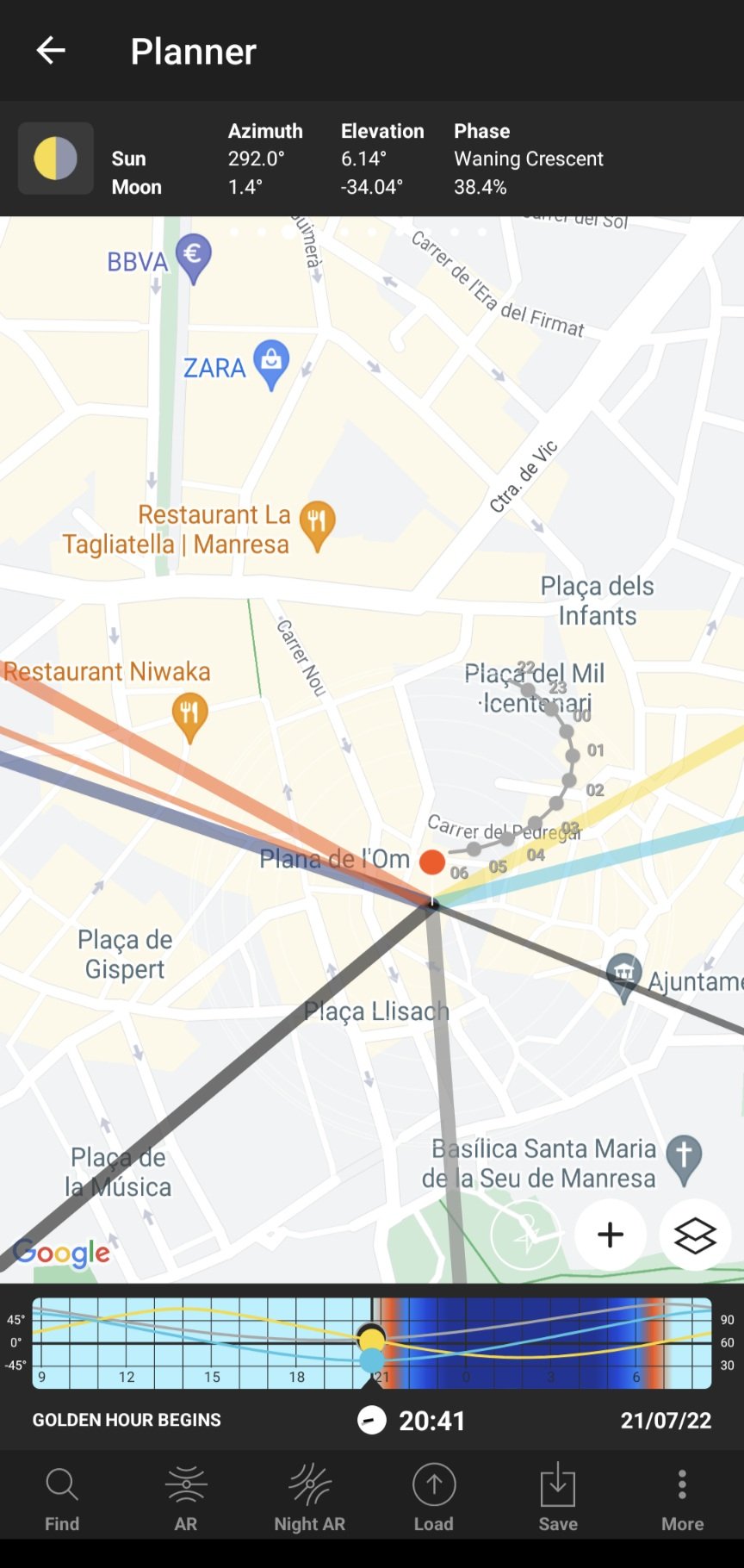Viewport: 744px width, 1568px height.
Task: Open the More options menu
Action: pos(682,1498)
